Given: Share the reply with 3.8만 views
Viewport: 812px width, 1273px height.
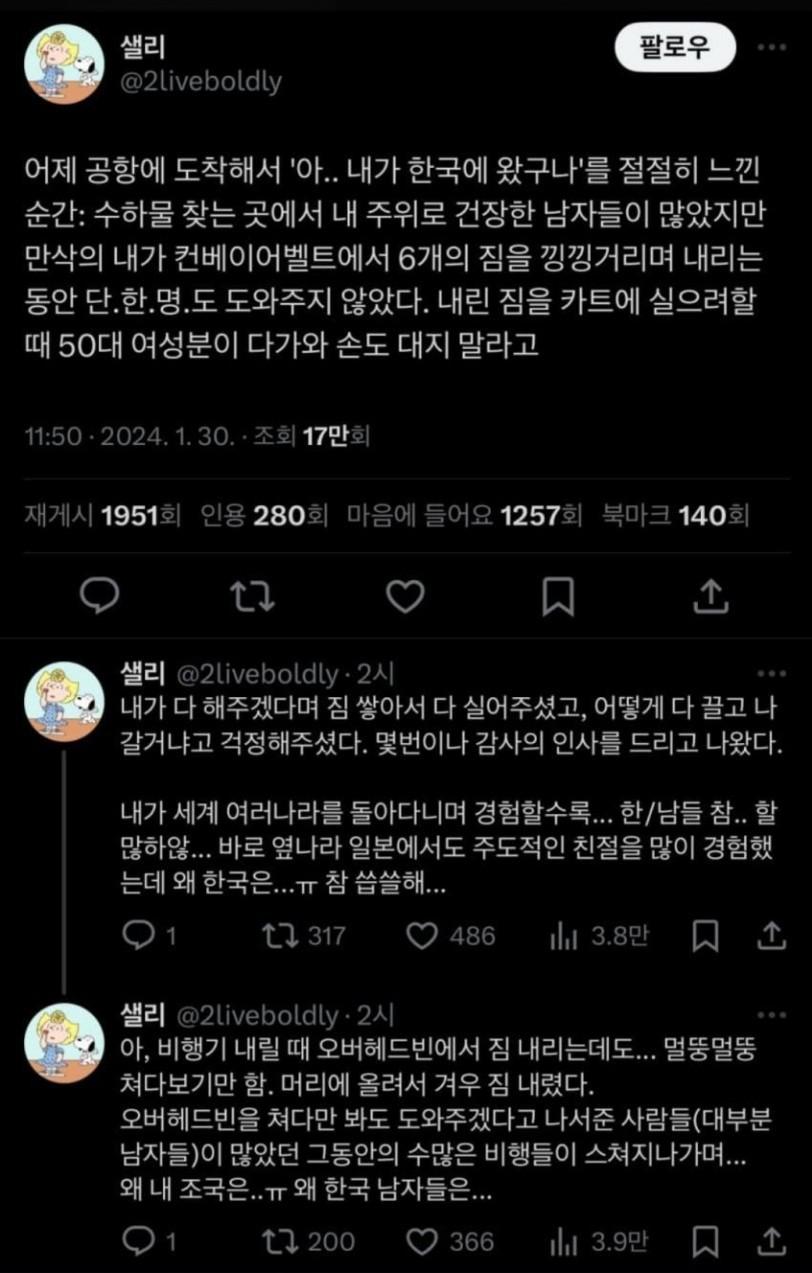Looking at the screenshot, I should pos(771,935).
